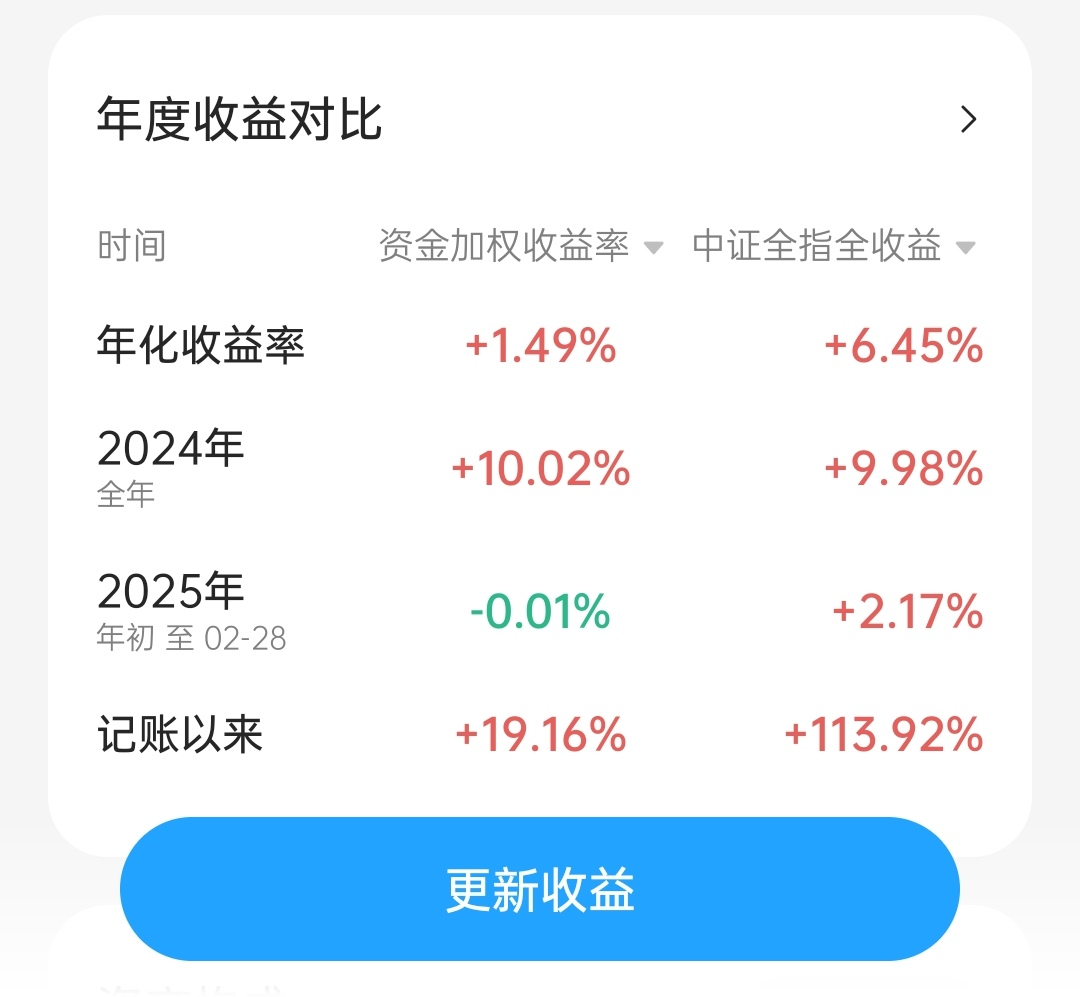This screenshot has height=997, width=1080.
Task: Expand the 中证全指全收益 dropdown
Action: (x=965, y=247)
